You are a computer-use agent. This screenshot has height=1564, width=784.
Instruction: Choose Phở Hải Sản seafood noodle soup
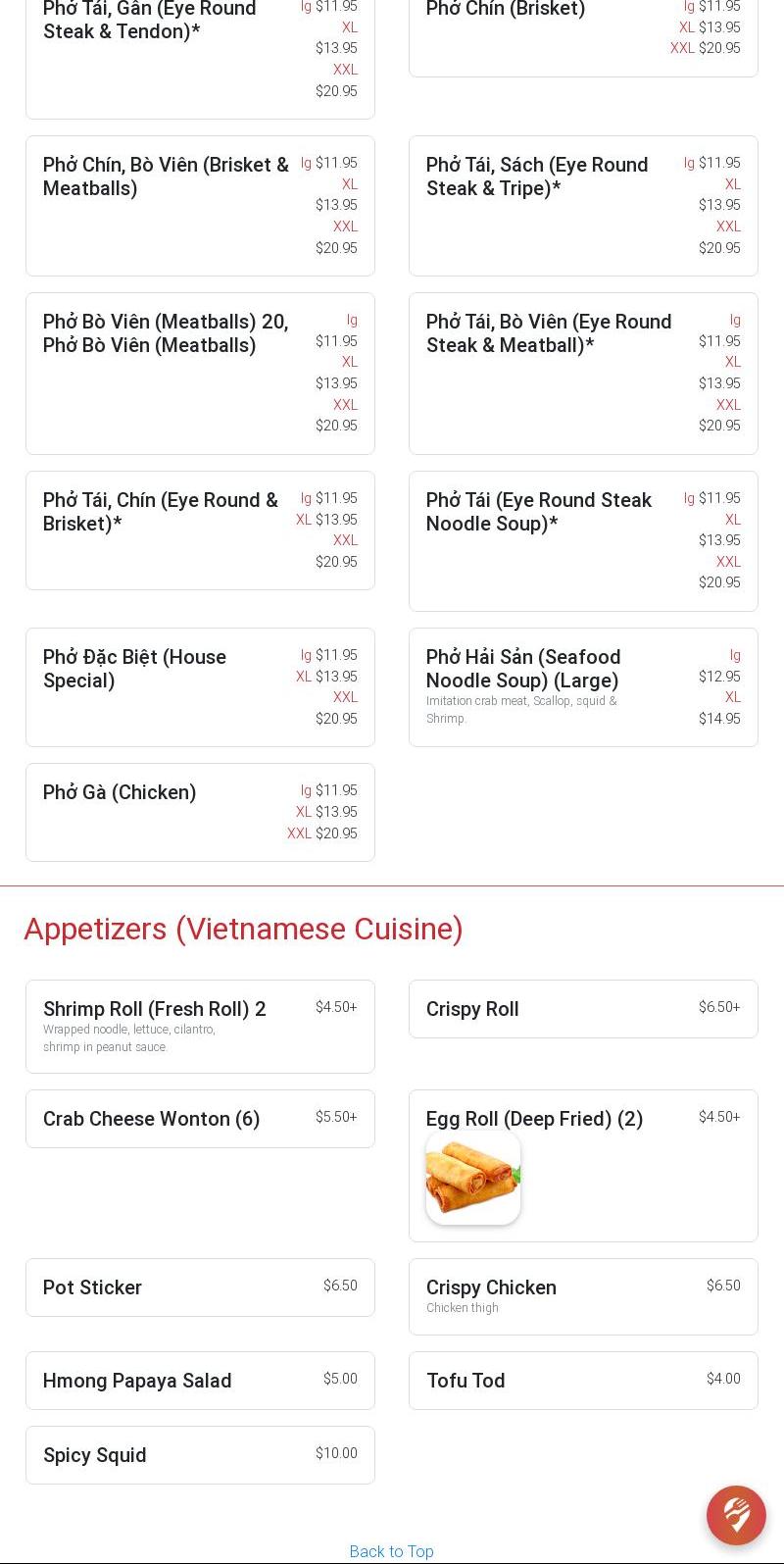point(583,686)
